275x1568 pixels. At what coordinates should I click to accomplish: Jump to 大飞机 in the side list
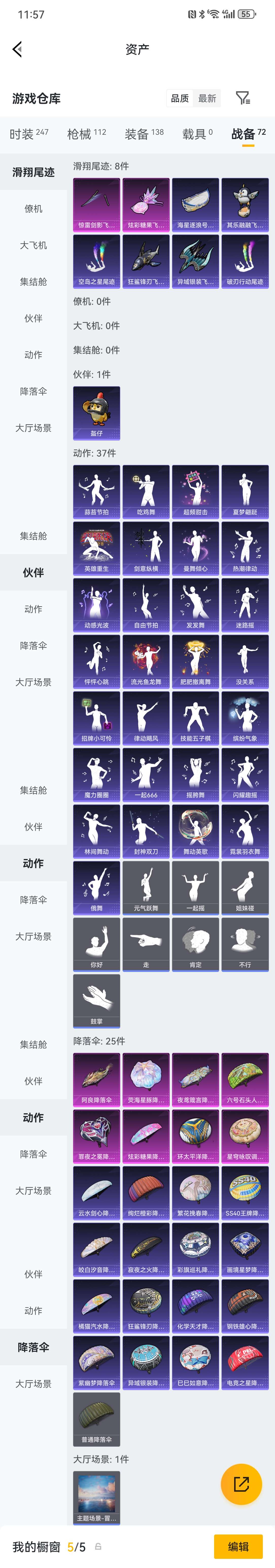33,245
